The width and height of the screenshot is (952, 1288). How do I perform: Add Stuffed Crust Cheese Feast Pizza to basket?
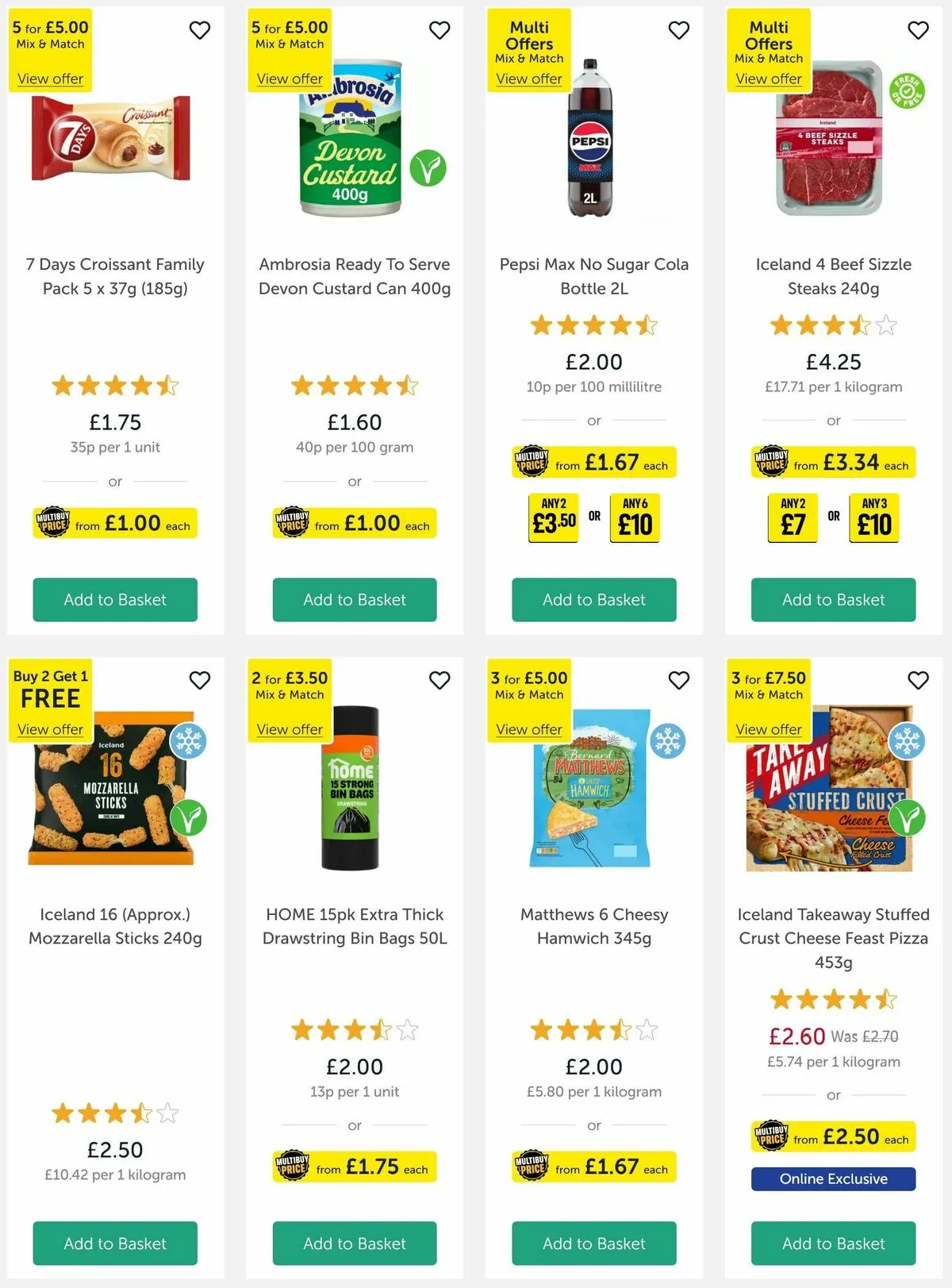pyautogui.click(x=833, y=1243)
